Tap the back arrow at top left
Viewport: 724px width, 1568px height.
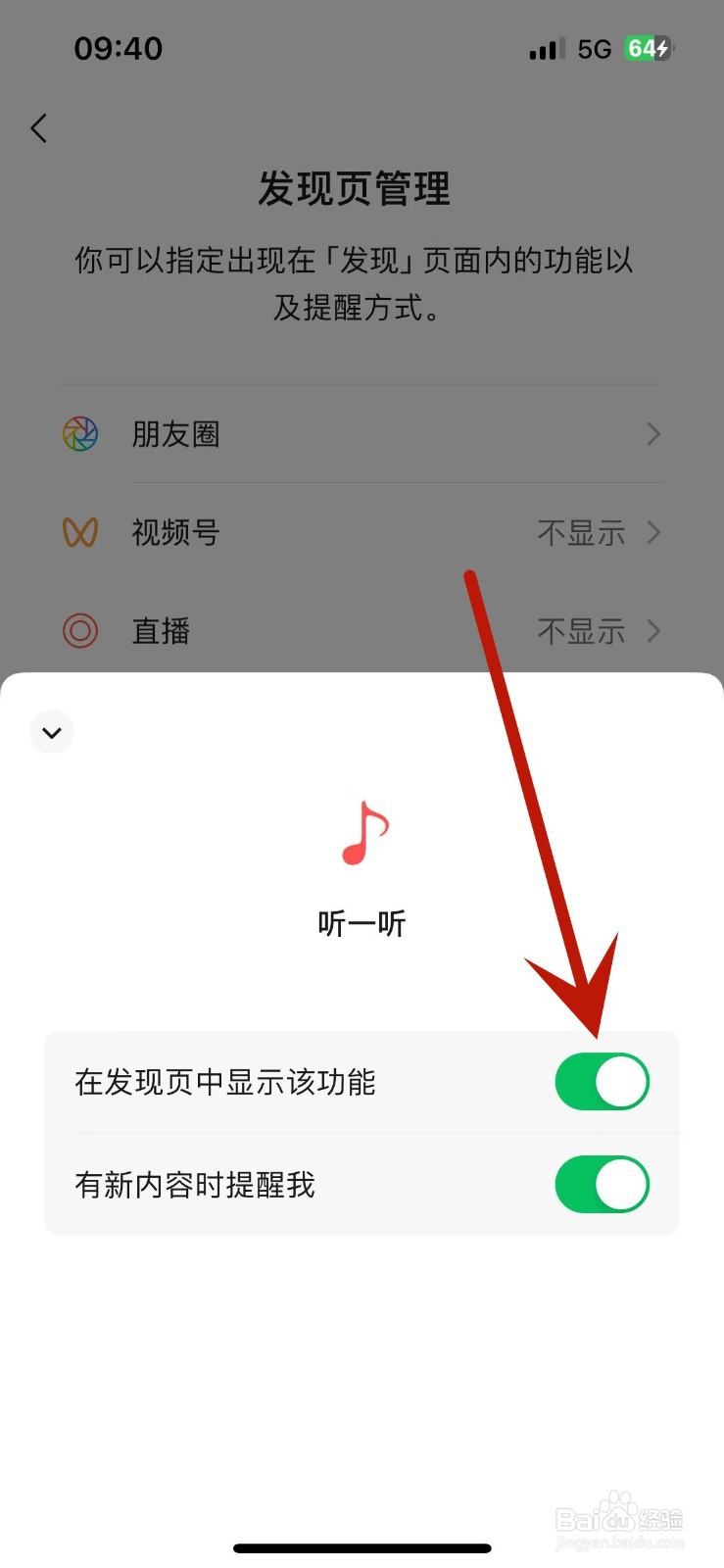click(39, 127)
